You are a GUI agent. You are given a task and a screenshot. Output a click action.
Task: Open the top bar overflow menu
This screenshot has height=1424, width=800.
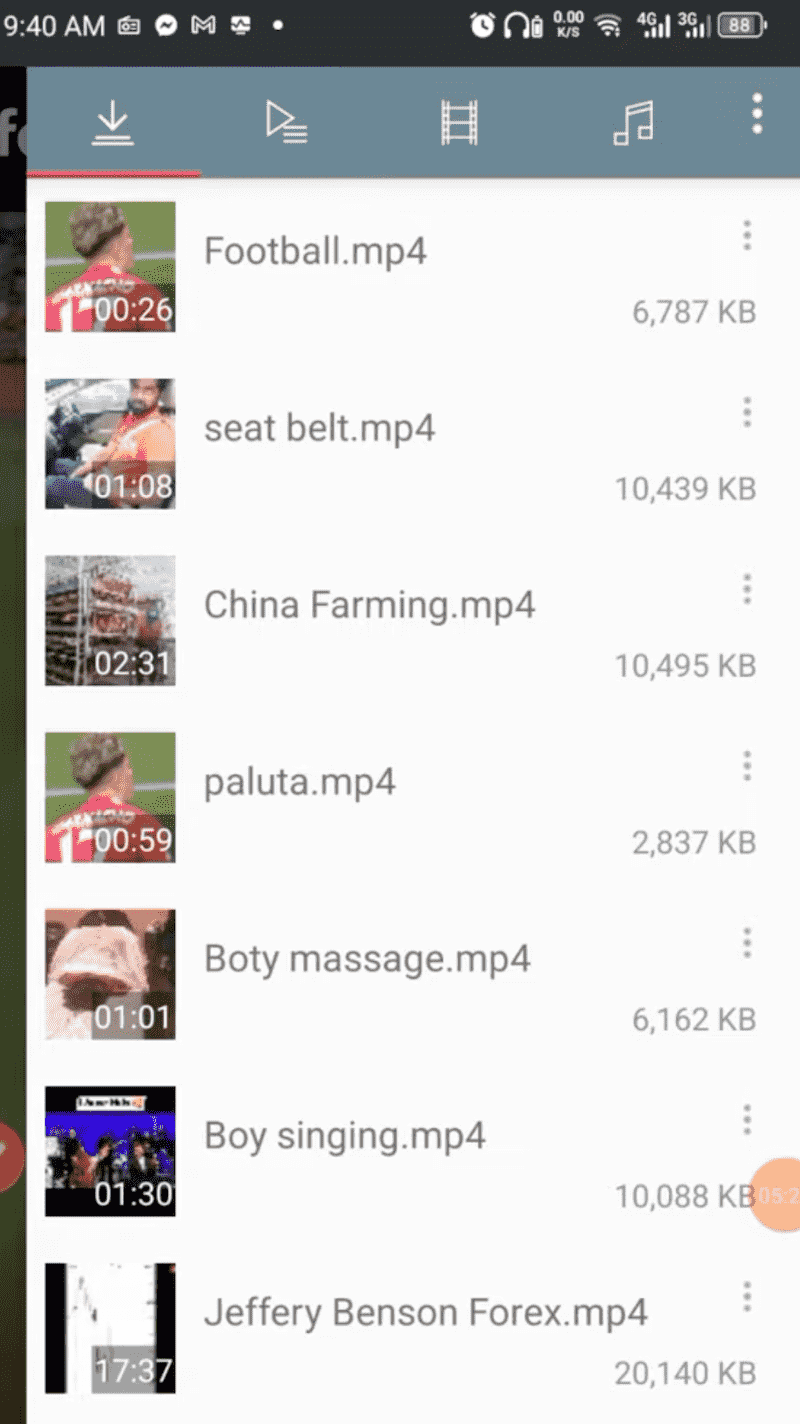pos(757,114)
